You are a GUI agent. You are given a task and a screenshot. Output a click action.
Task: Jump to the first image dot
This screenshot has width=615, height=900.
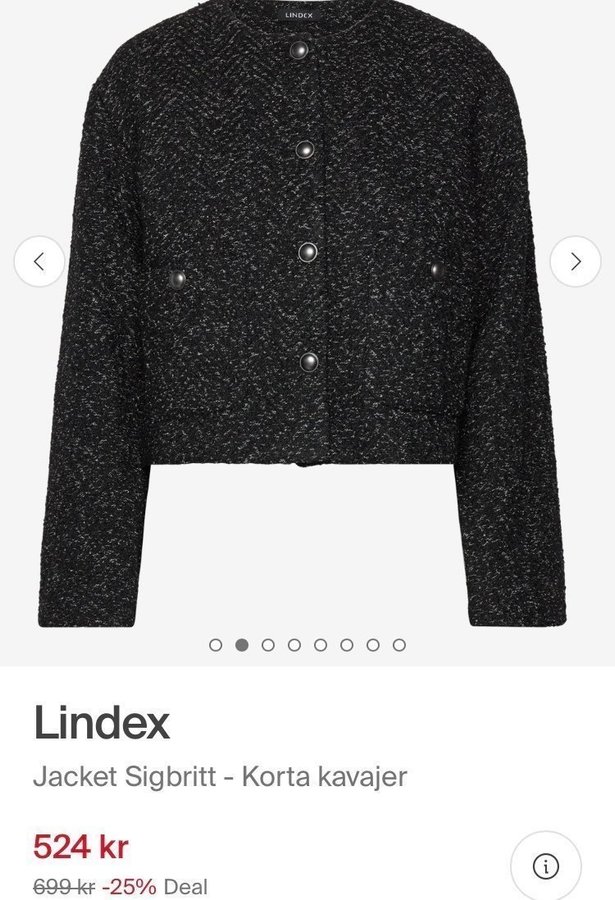pyautogui.click(x=215, y=645)
